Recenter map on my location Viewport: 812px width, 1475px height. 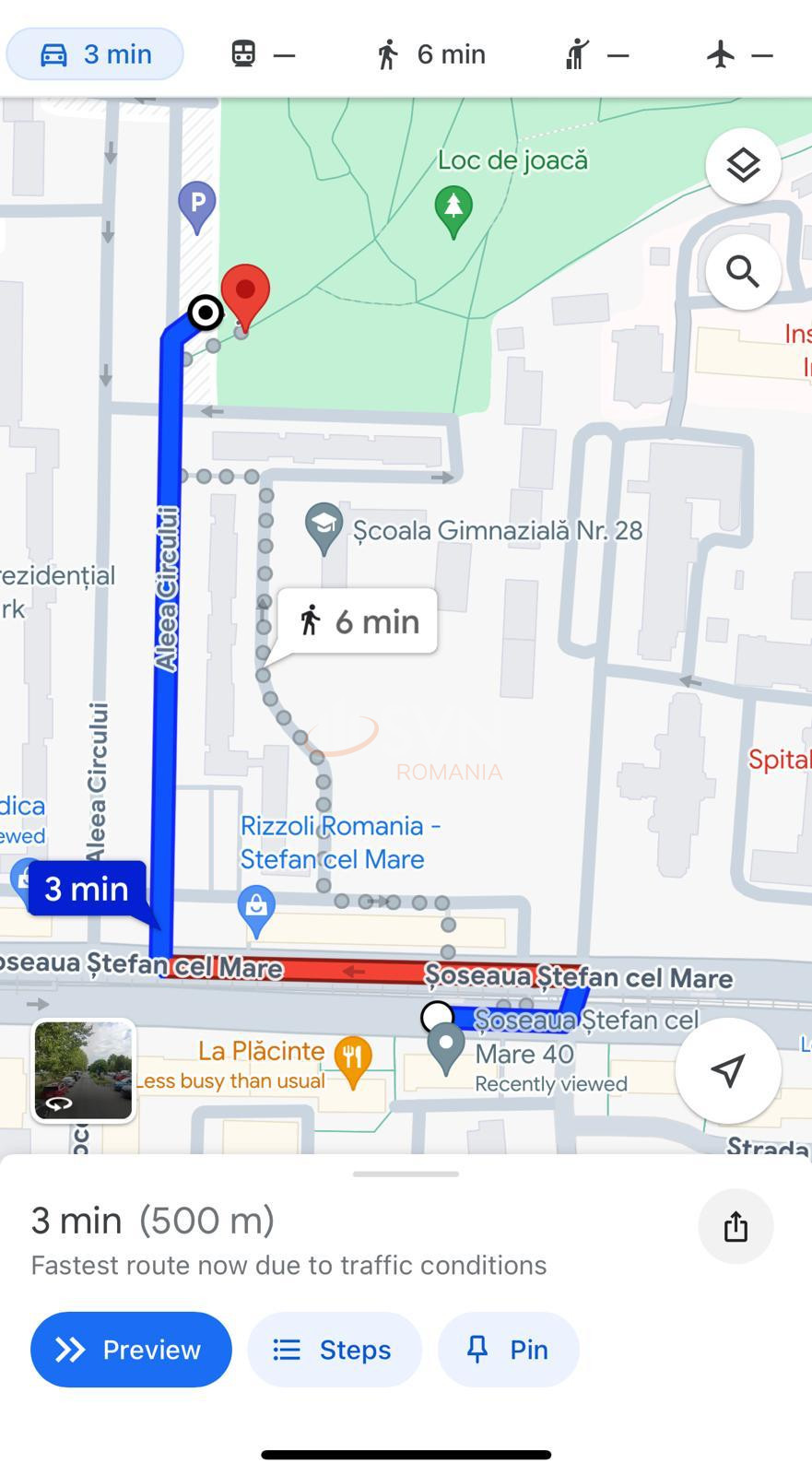[x=728, y=1070]
